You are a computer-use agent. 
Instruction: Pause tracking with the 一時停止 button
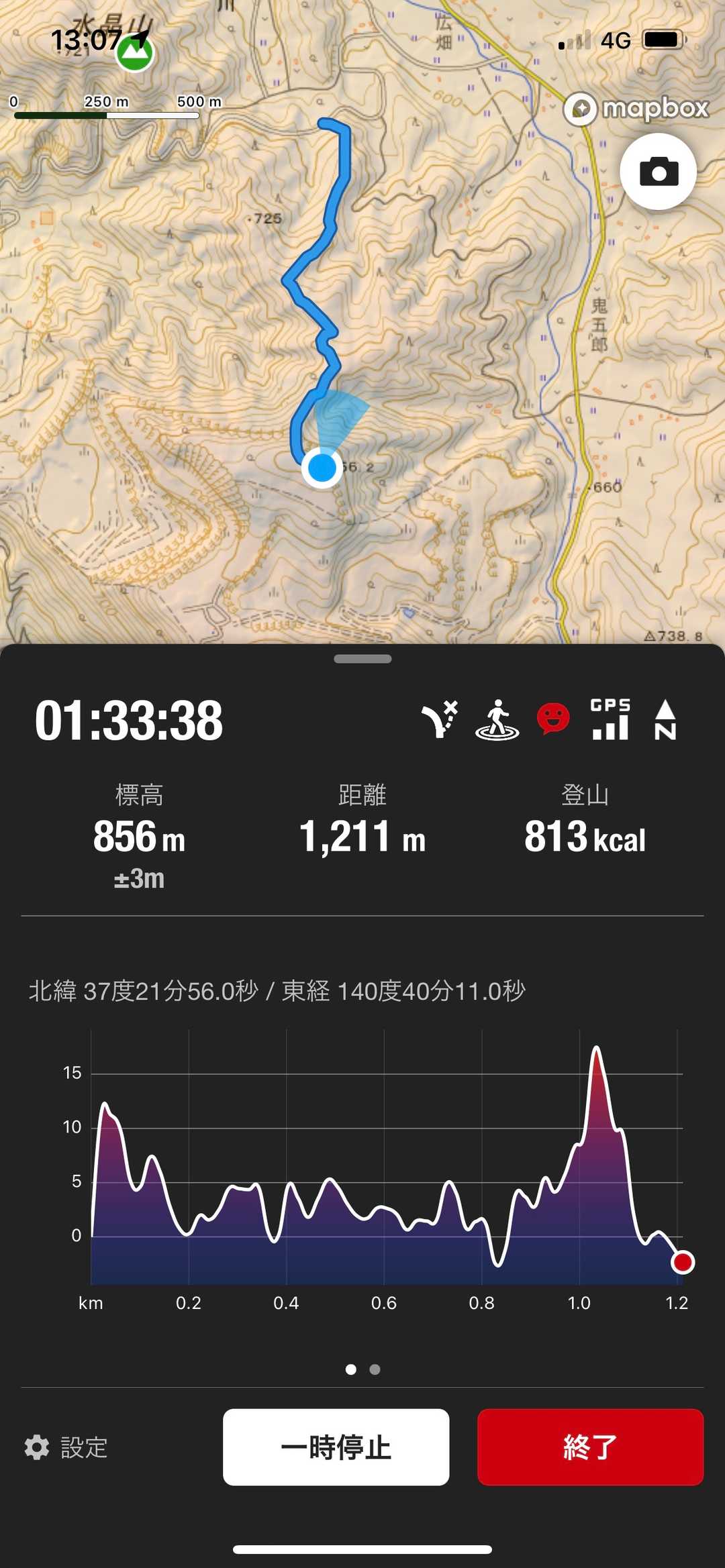click(x=336, y=1447)
